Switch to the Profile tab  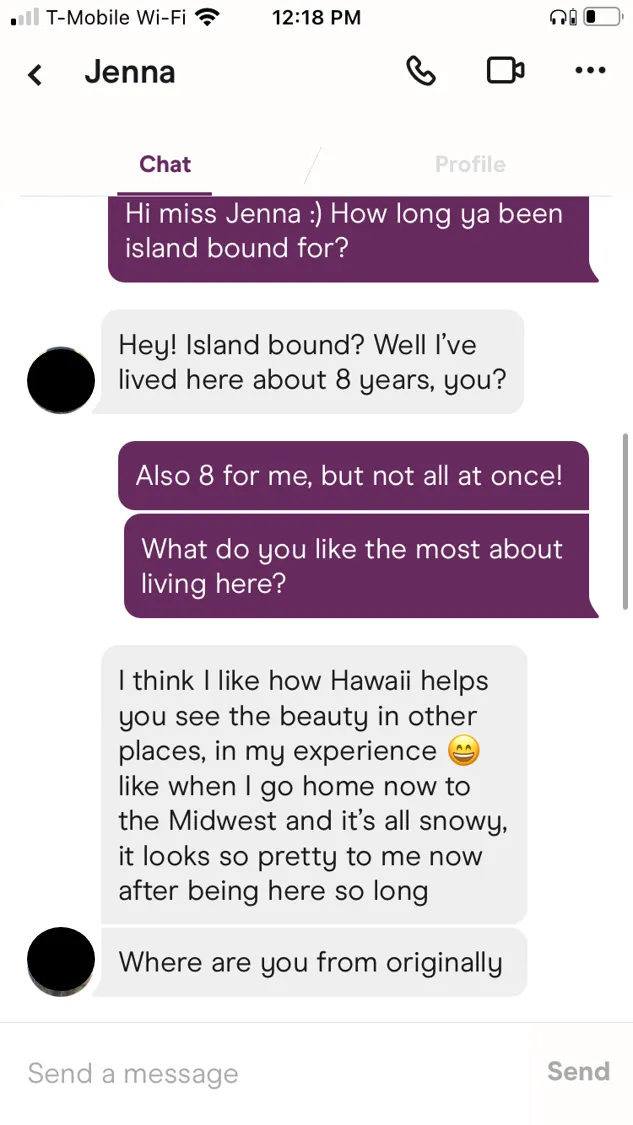point(470,165)
